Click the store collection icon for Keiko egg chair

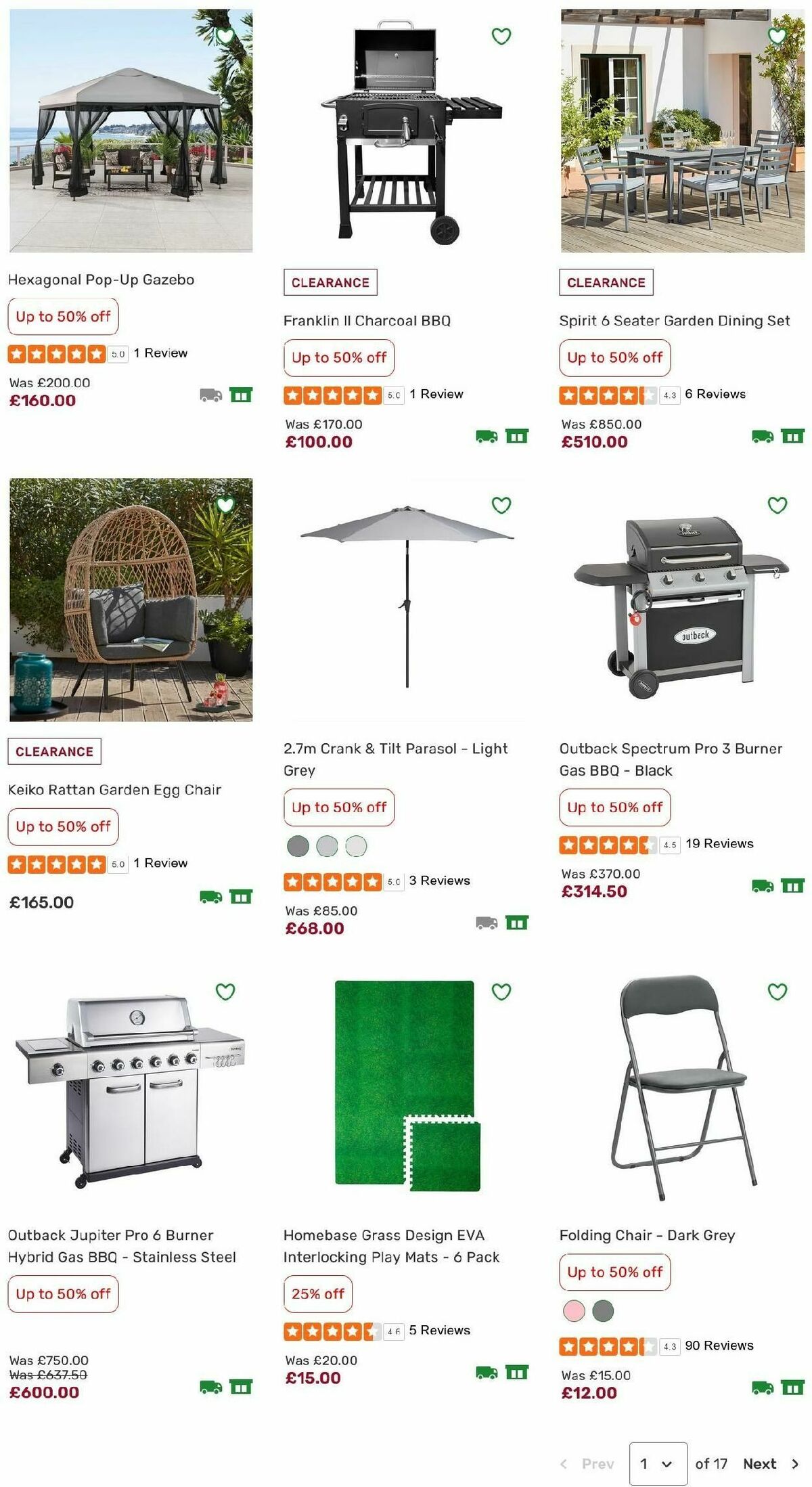coord(242,896)
